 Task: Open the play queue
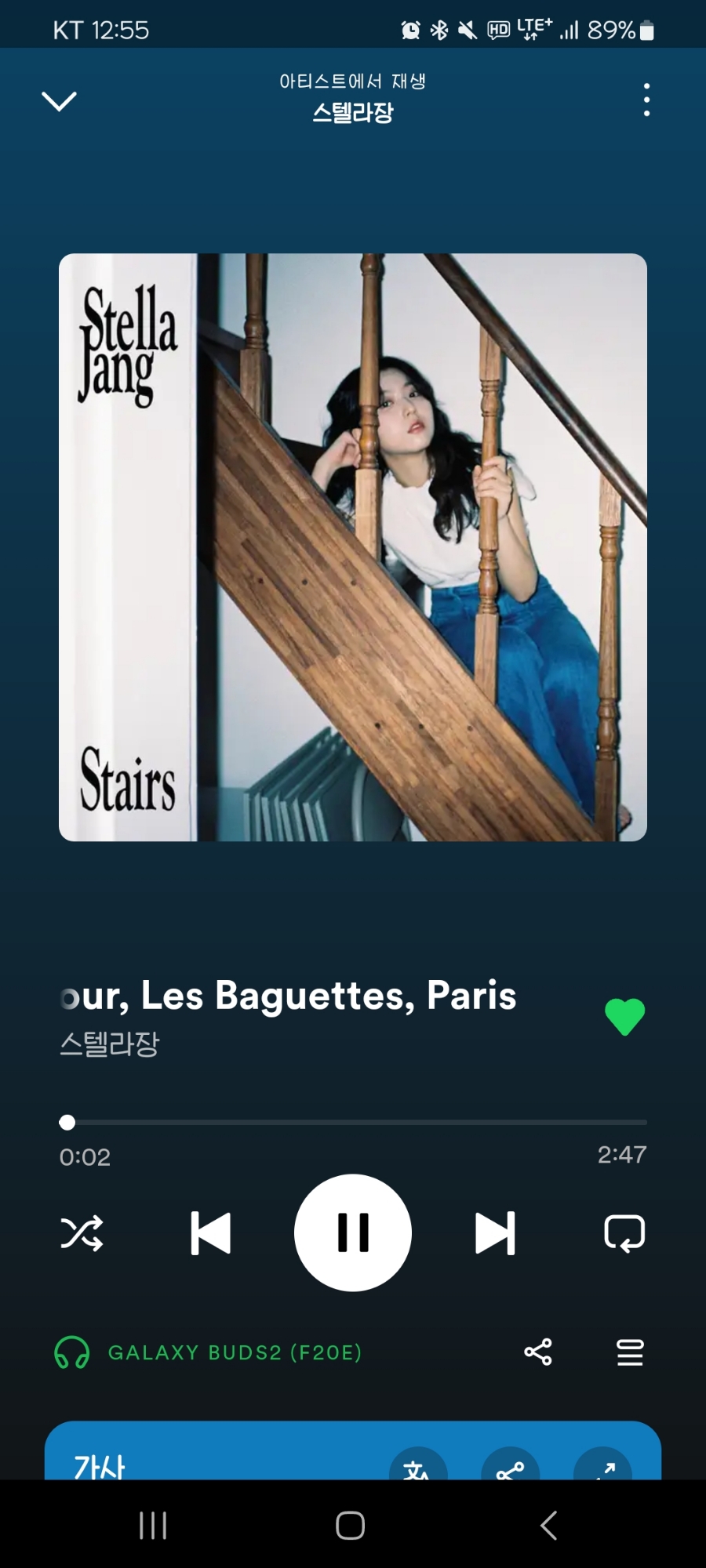(630, 1352)
